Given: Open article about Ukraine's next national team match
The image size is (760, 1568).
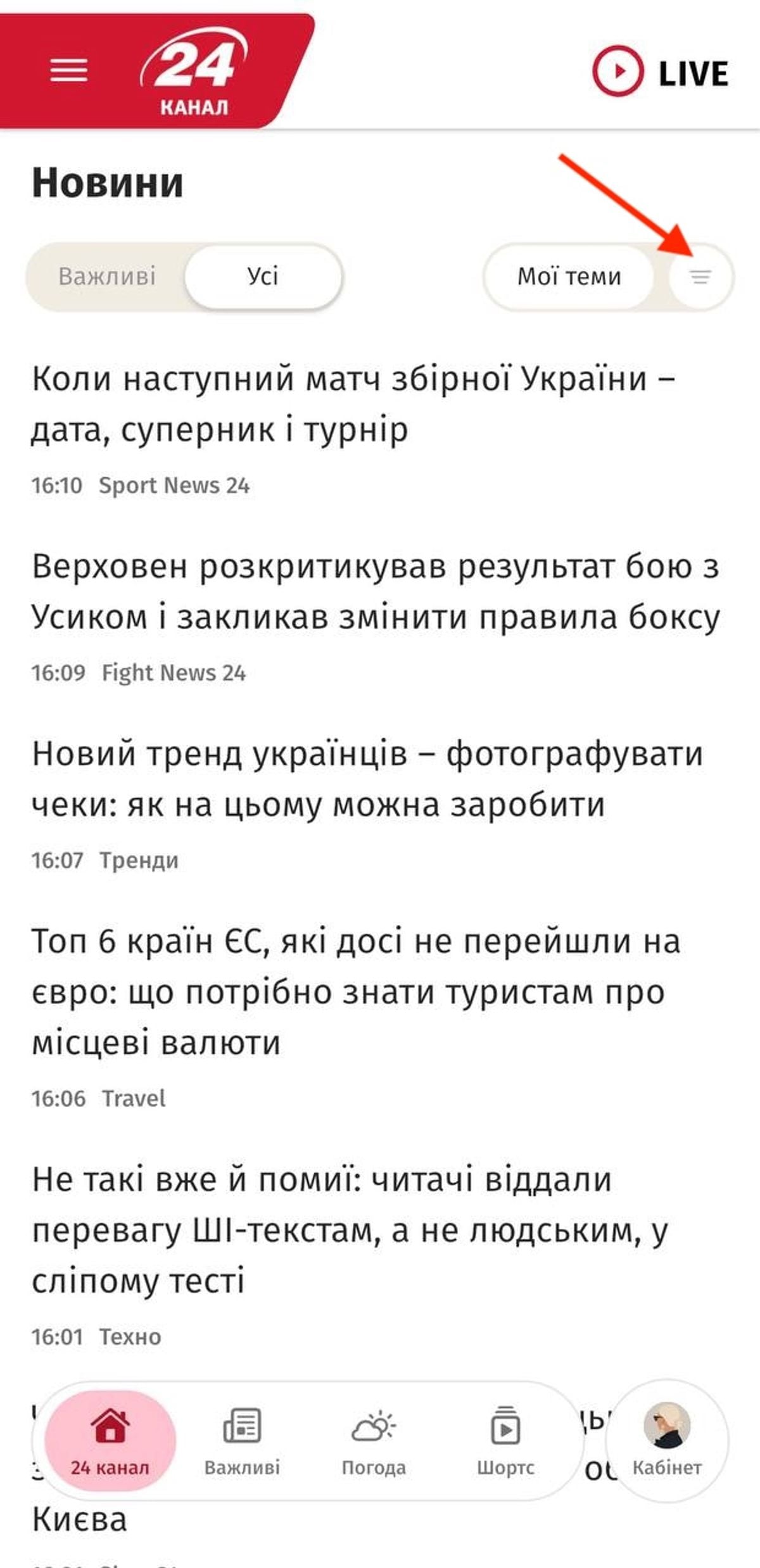Looking at the screenshot, I should pos(353,404).
